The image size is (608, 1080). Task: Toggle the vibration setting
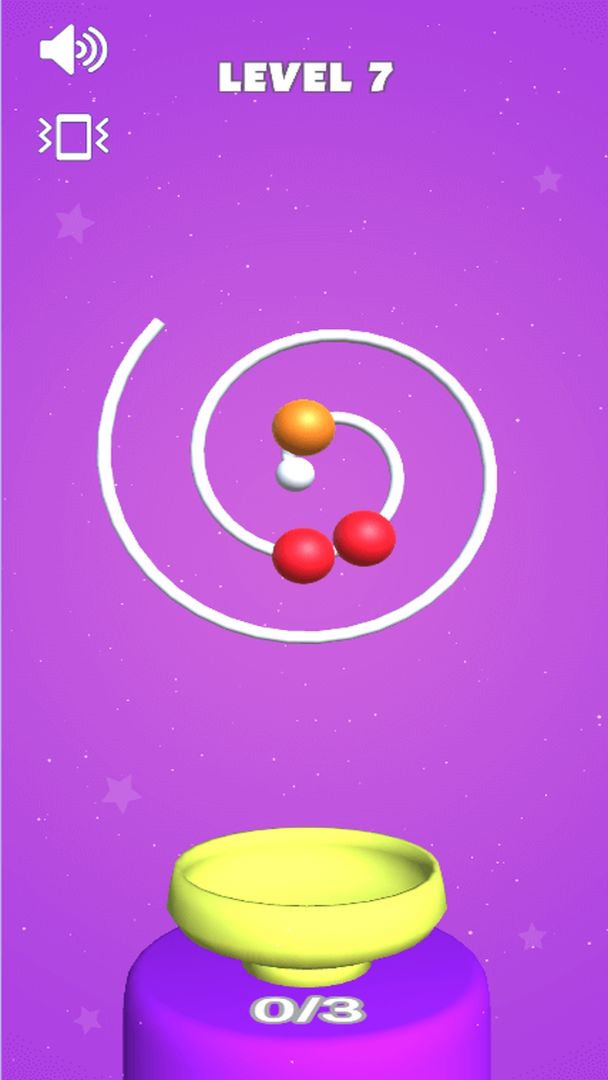coord(73,137)
